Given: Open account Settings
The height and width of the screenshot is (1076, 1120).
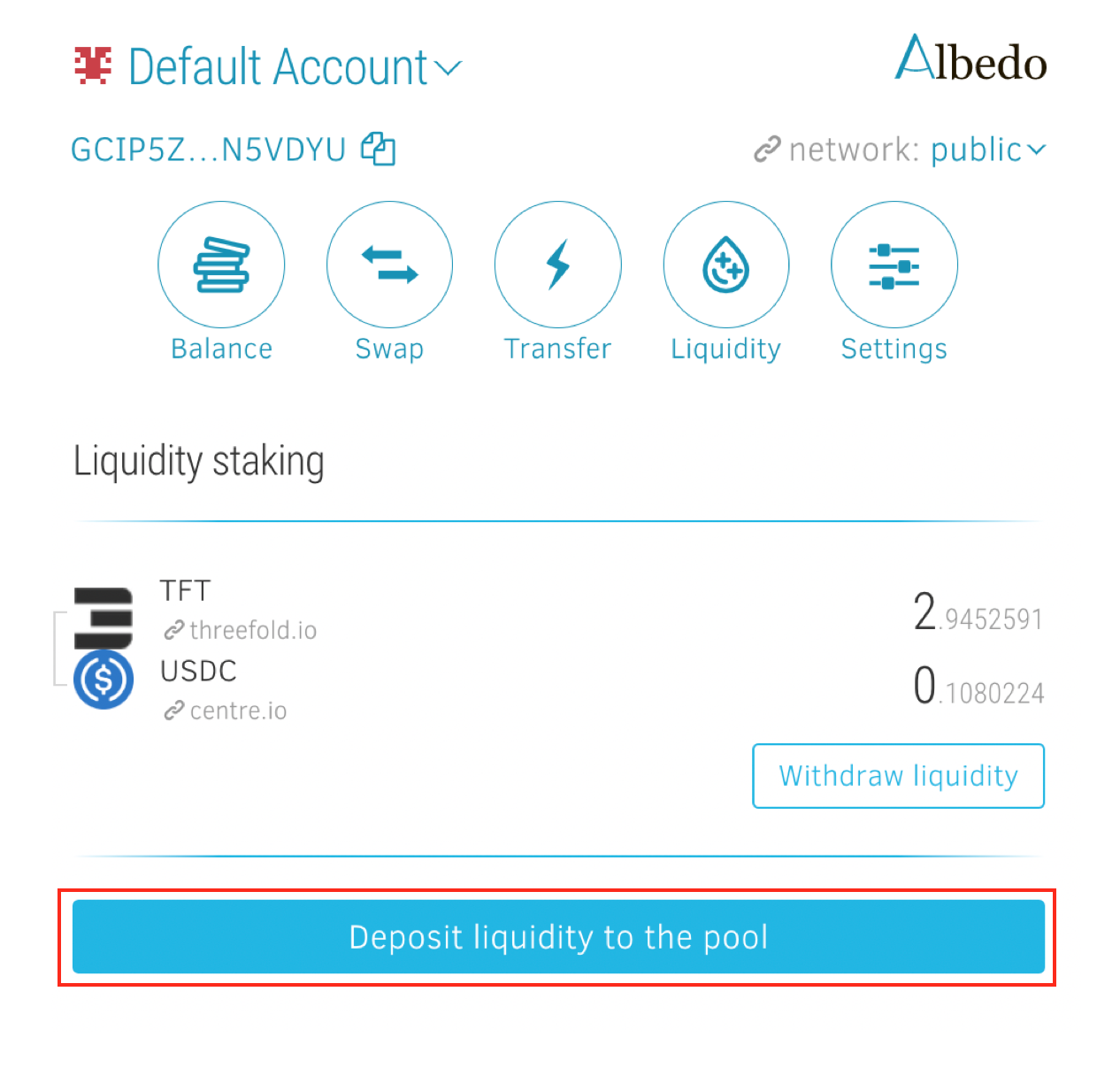Looking at the screenshot, I should coord(894,265).
